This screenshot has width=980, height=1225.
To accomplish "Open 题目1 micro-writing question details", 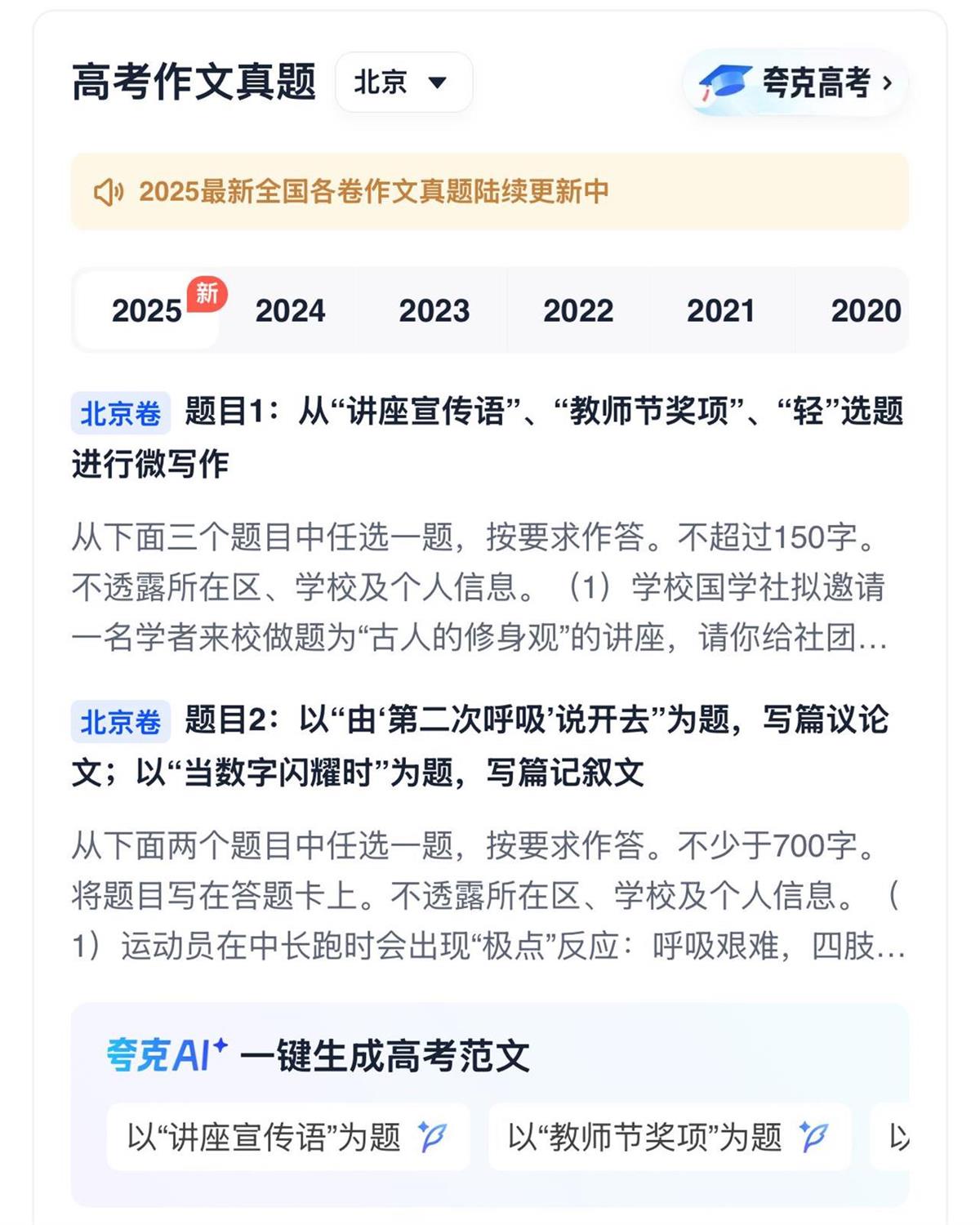I will (x=490, y=431).
